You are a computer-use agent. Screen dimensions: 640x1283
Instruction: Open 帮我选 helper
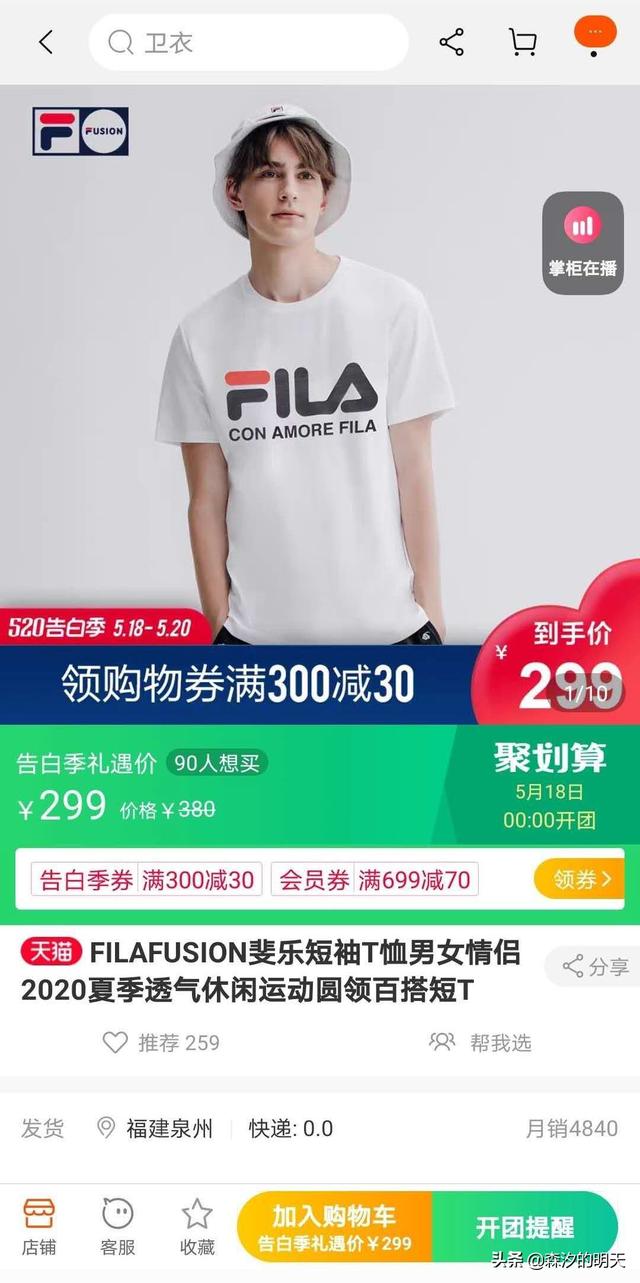tap(481, 1042)
